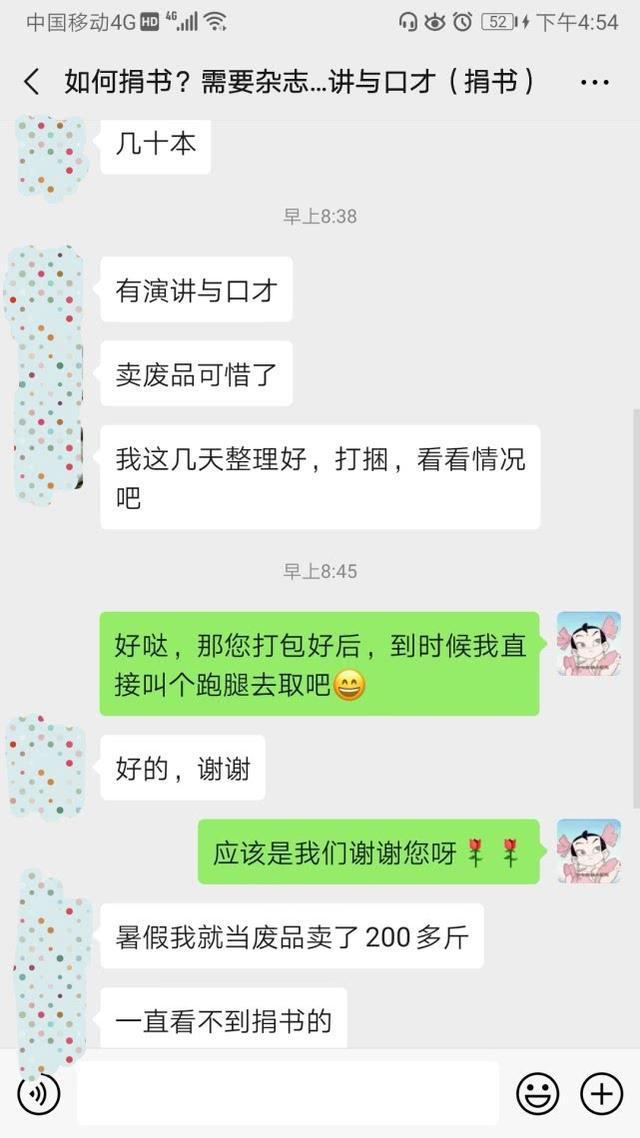
Task: Go back from this chat
Action: [31, 82]
